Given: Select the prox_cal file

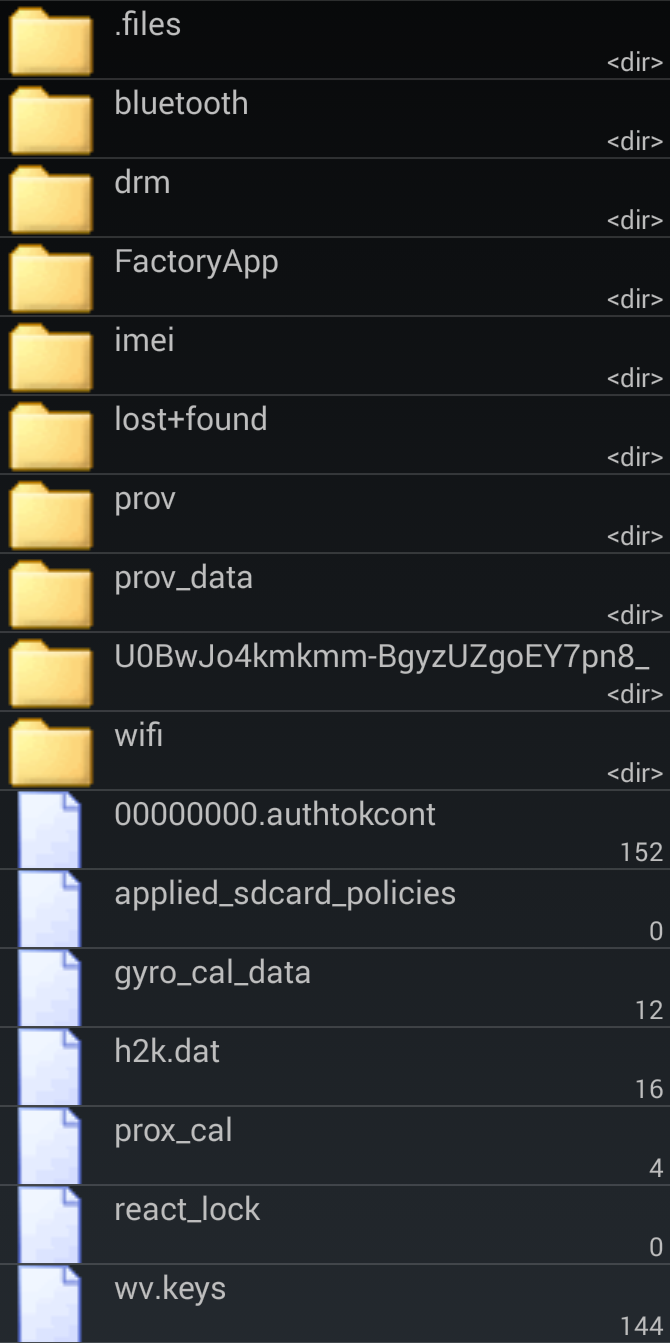Looking at the screenshot, I should click(335, 1146).
